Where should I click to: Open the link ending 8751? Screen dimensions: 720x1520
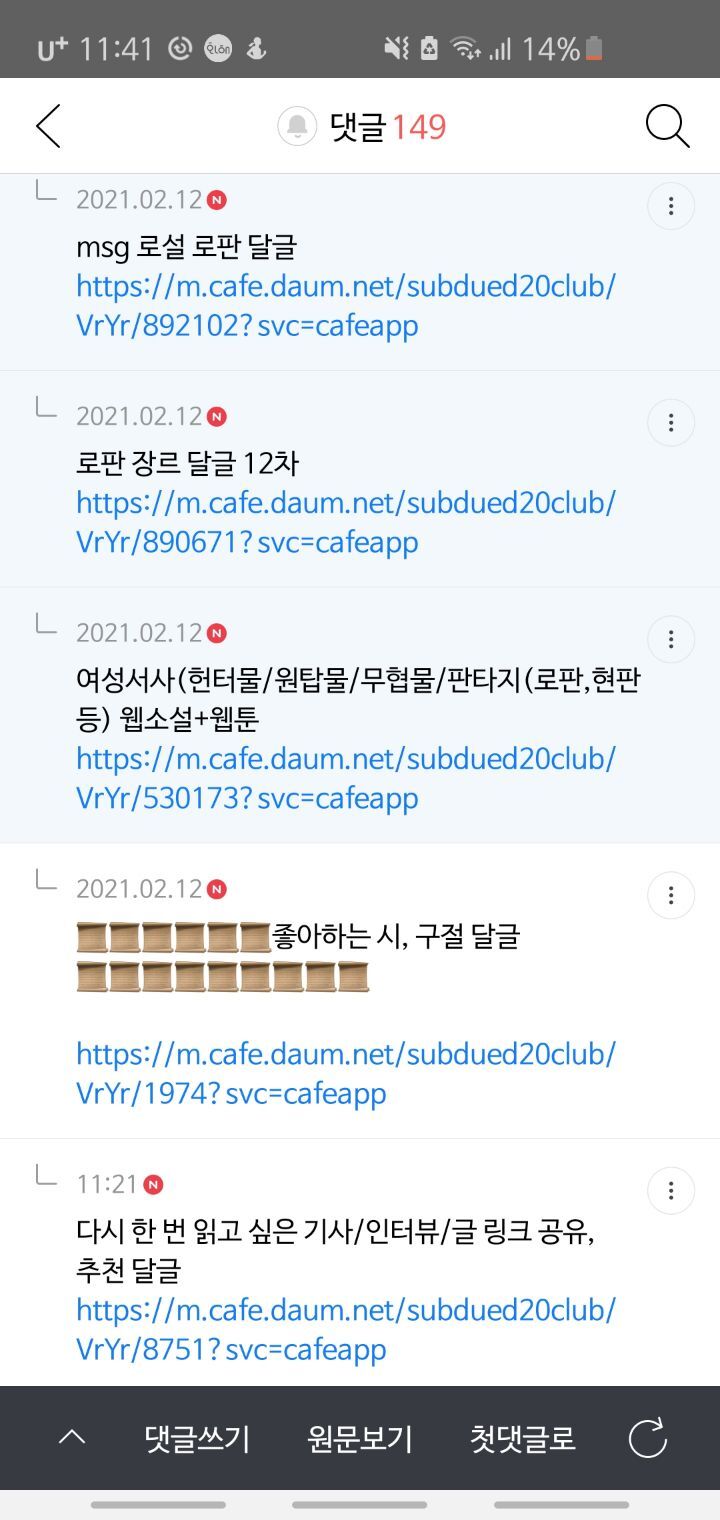pos(345,1329)
